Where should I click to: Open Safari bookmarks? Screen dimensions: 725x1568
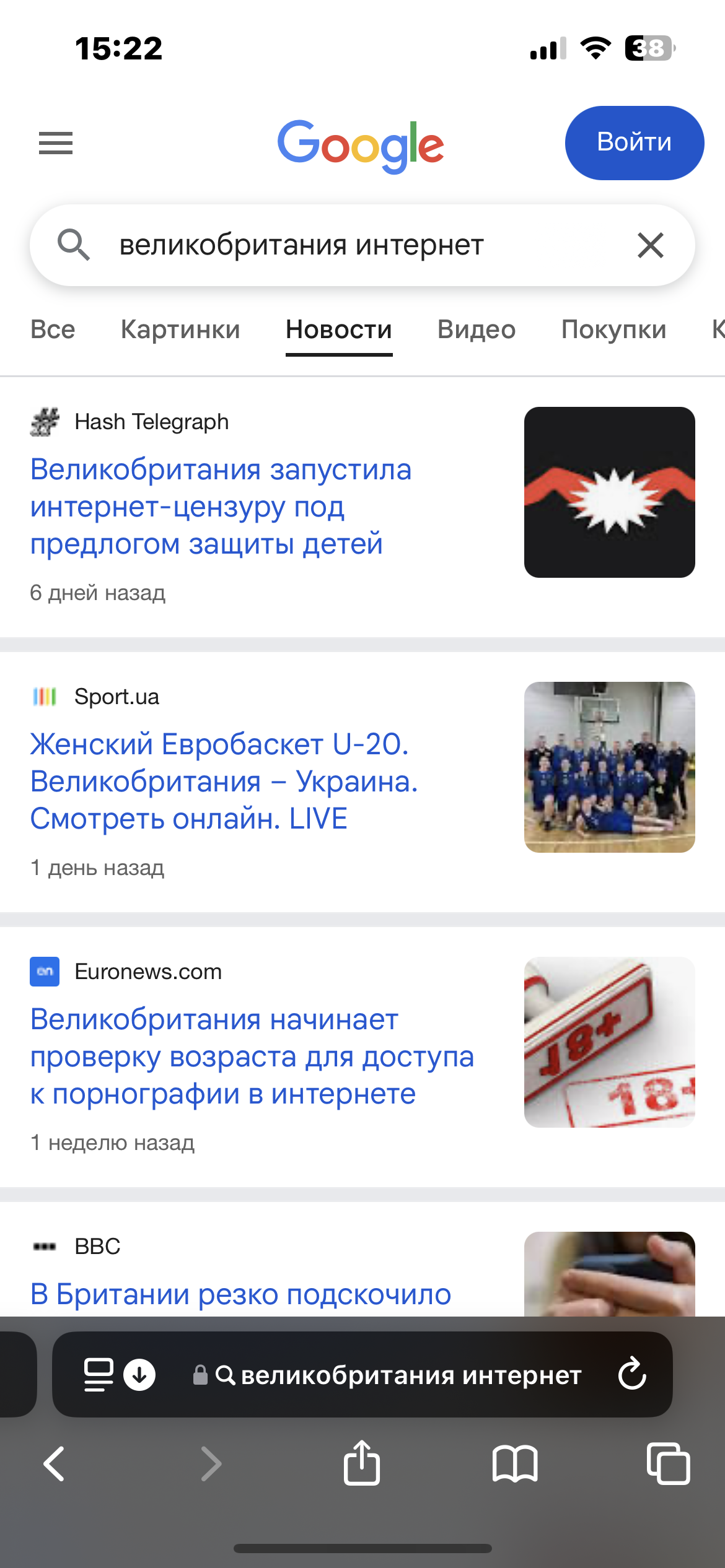515,1464
